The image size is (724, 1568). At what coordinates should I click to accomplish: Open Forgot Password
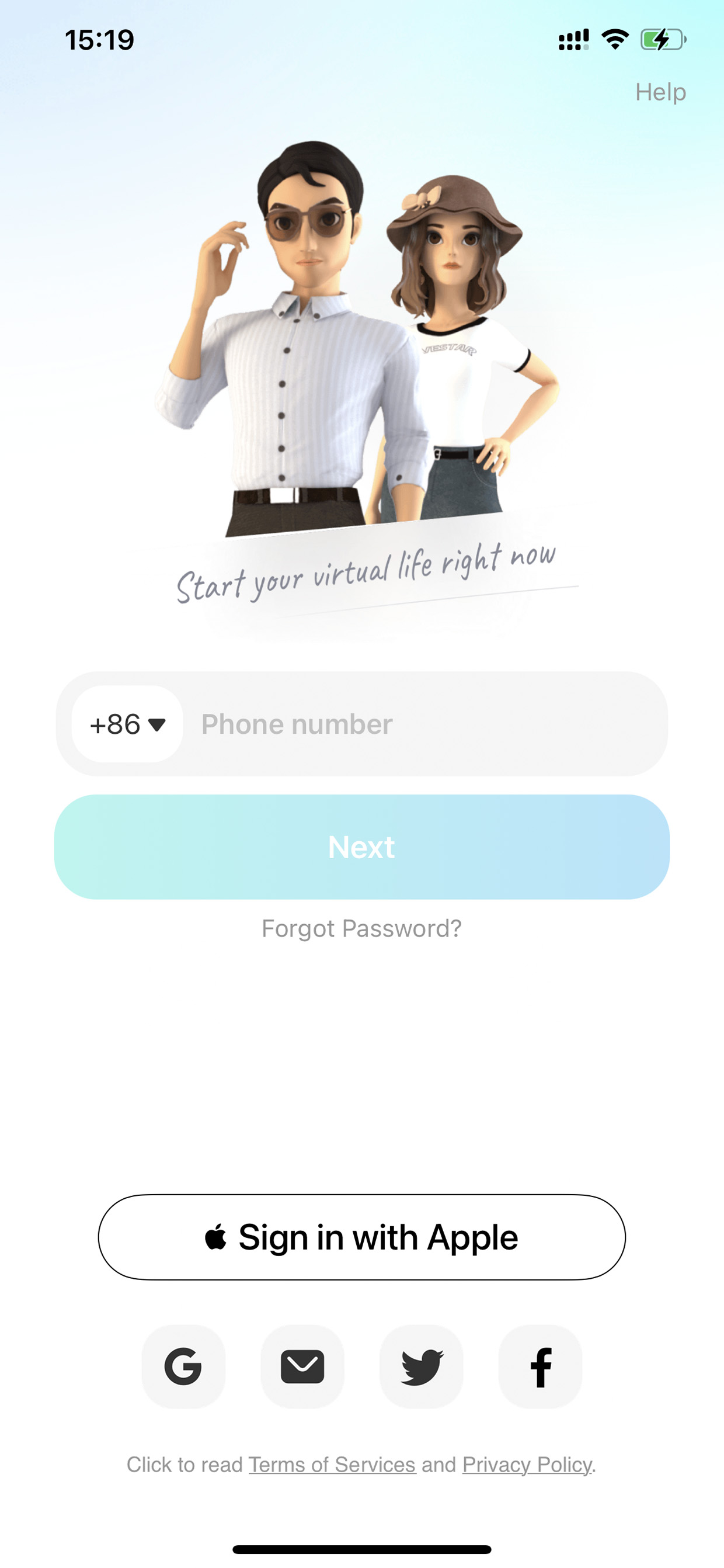(361, 928)
